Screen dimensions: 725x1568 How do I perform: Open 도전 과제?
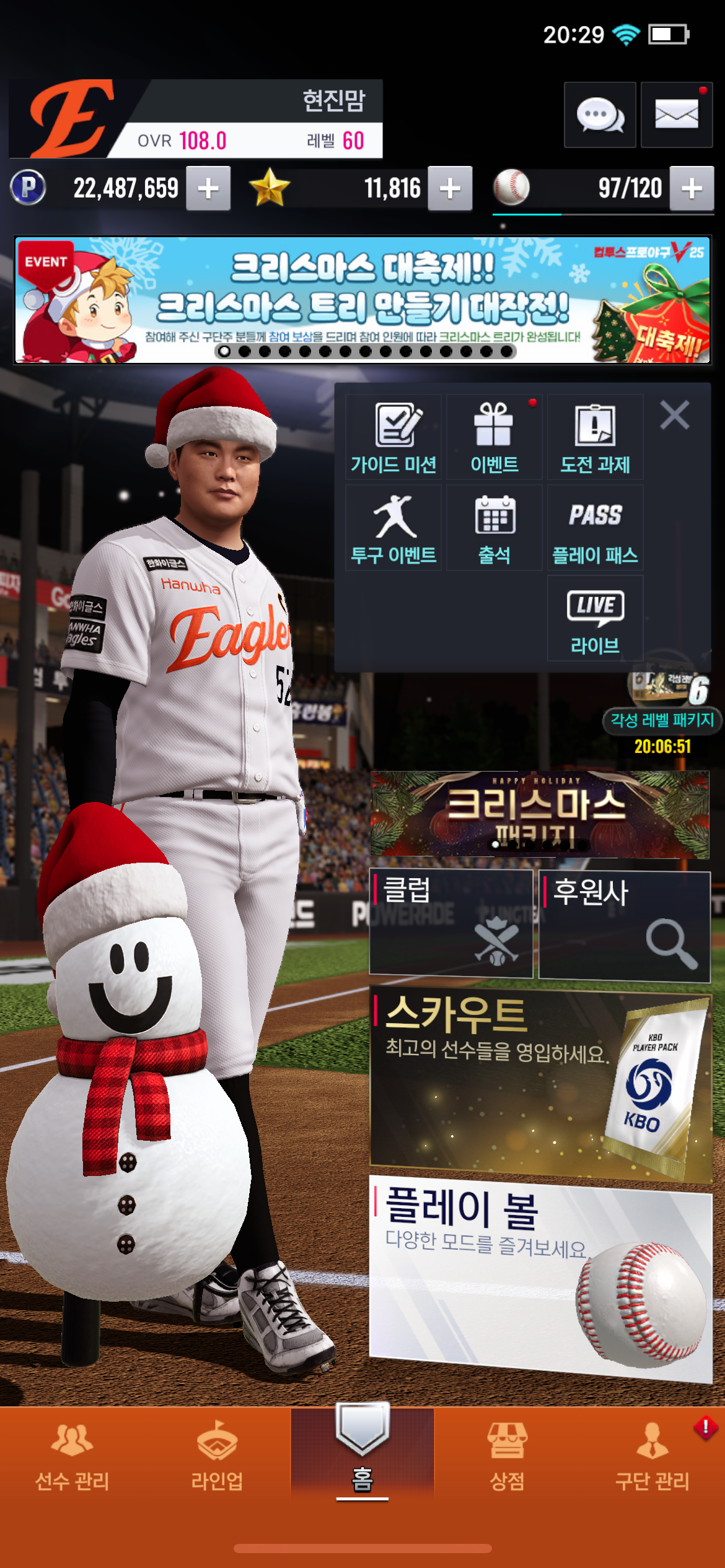pos(595,437)
